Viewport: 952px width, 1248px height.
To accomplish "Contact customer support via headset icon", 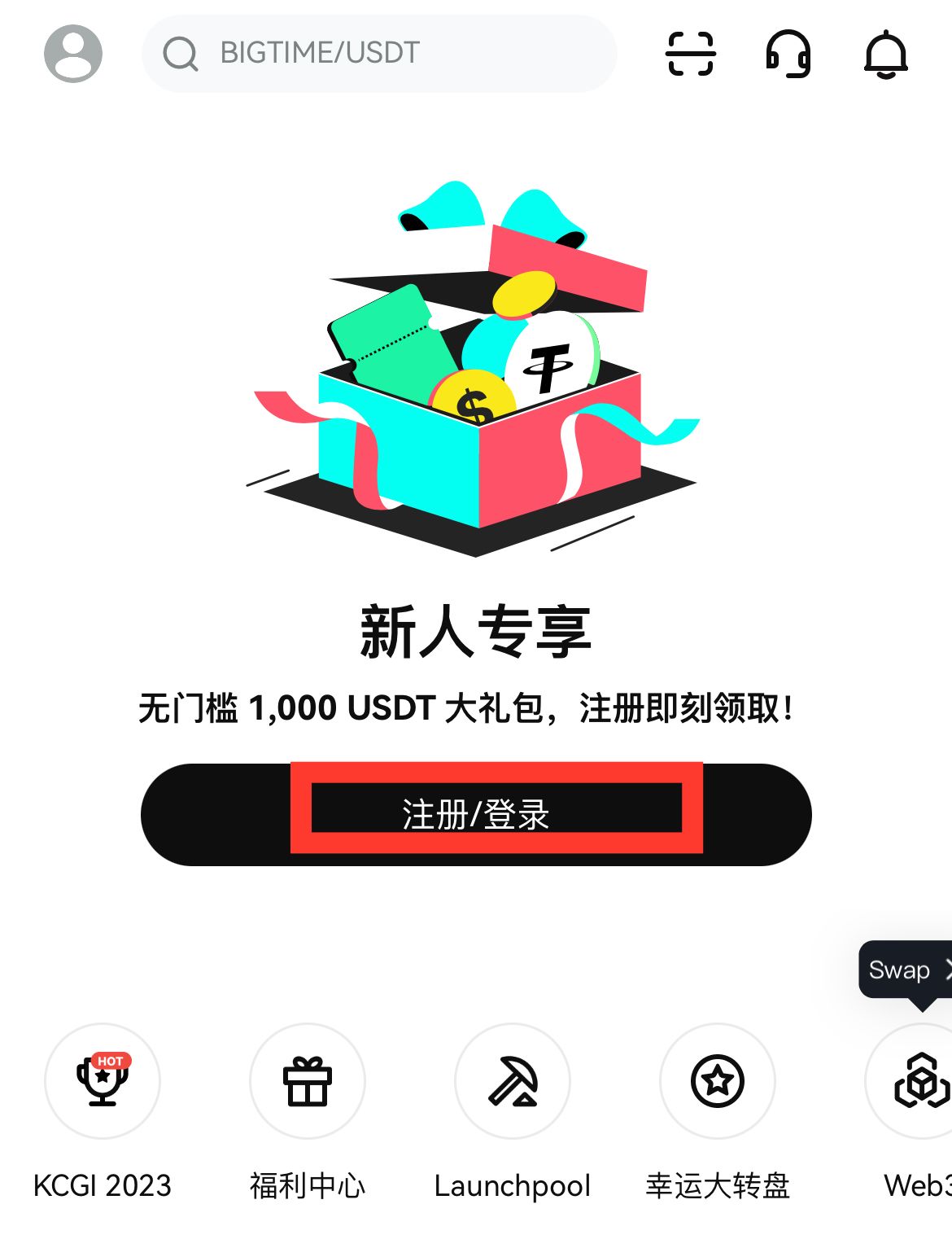I will 788,55.
